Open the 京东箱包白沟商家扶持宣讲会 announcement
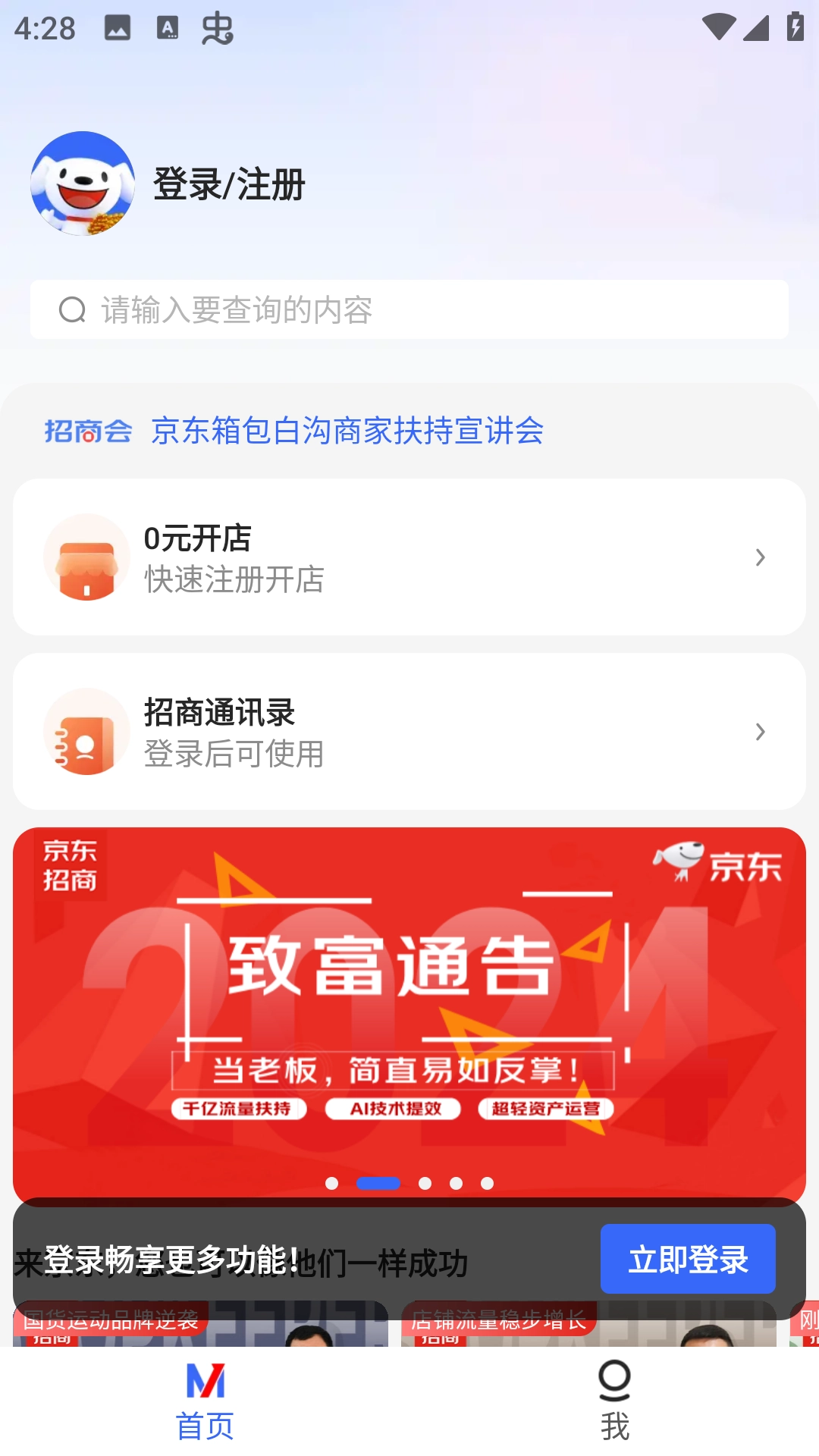The image size is (819, 1456). (x=347, y=431)
